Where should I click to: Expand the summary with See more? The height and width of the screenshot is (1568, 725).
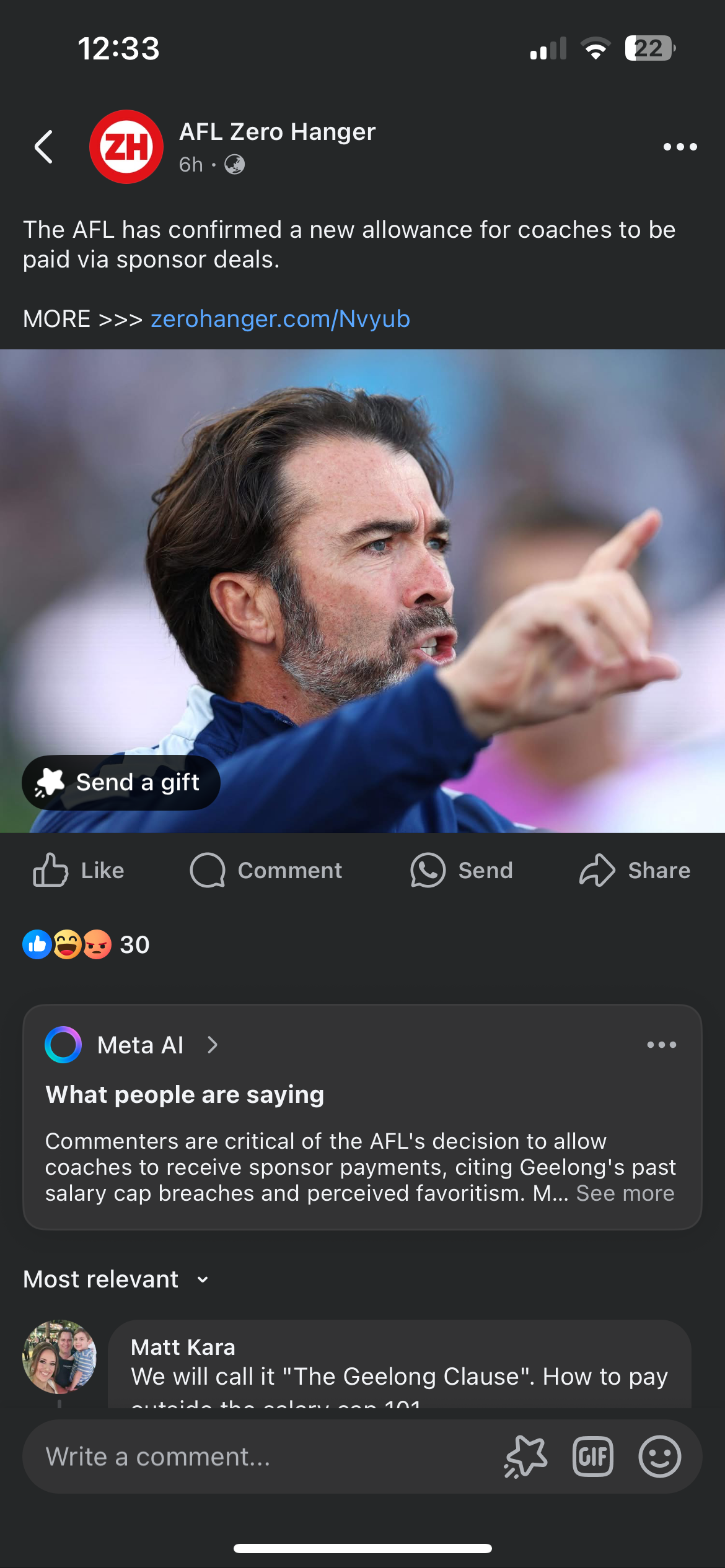click(x=625, y=1193)
